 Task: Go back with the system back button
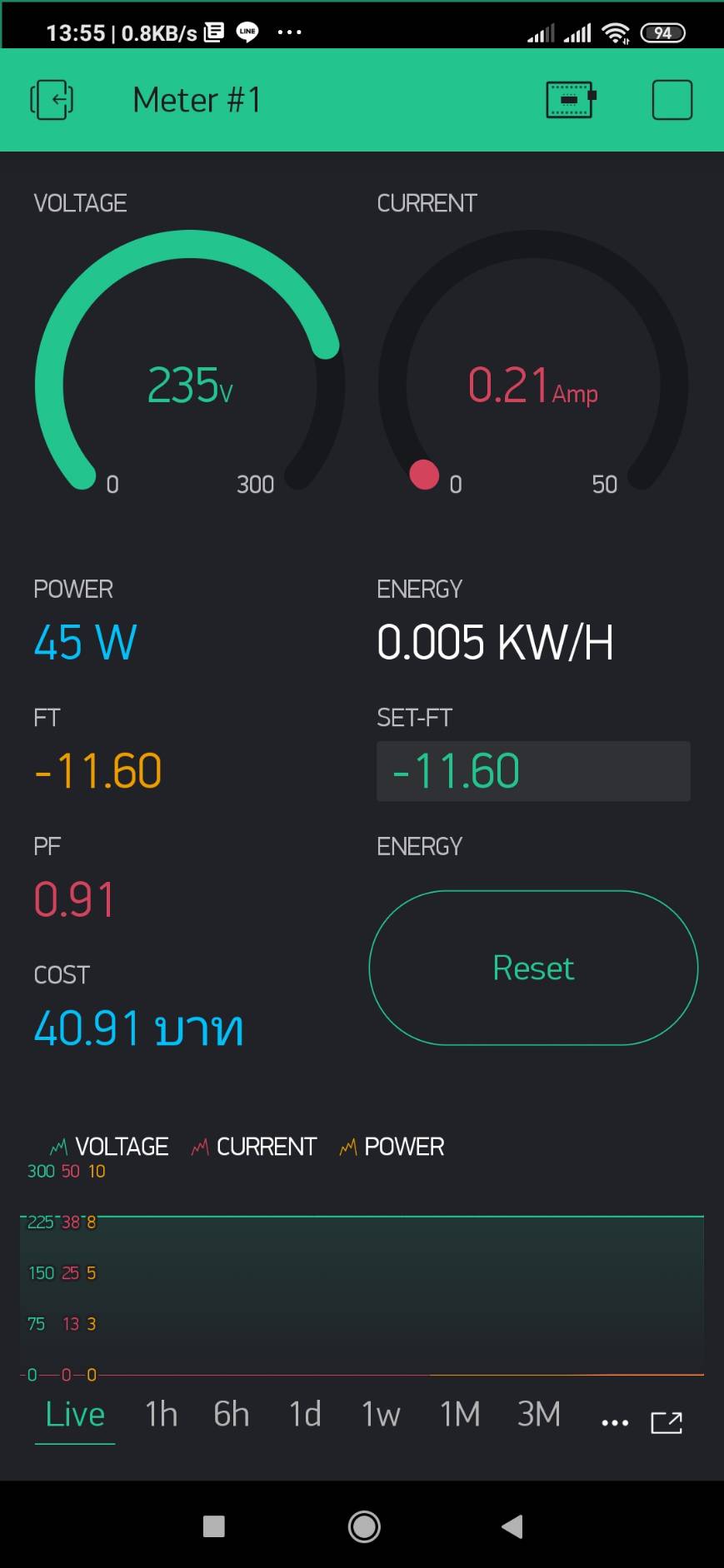click(512, 1526)
